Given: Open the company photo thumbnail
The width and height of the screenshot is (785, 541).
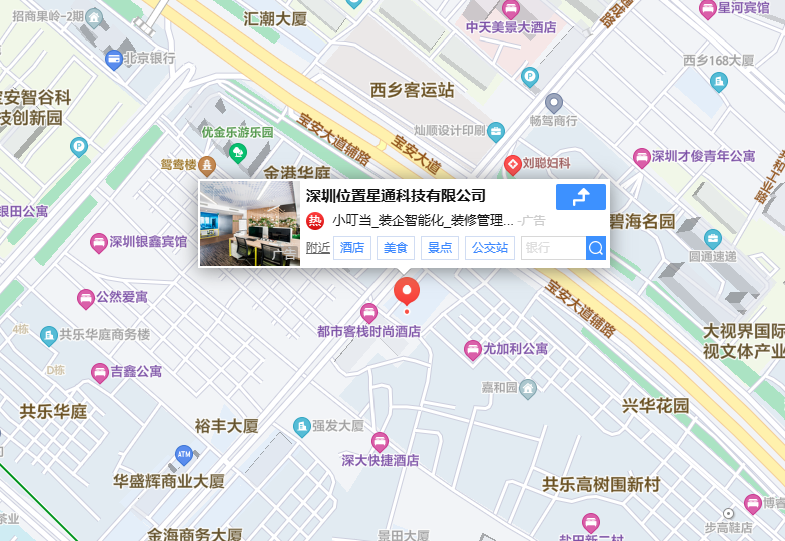Looking at the screenshot, I should pos(250,223).
